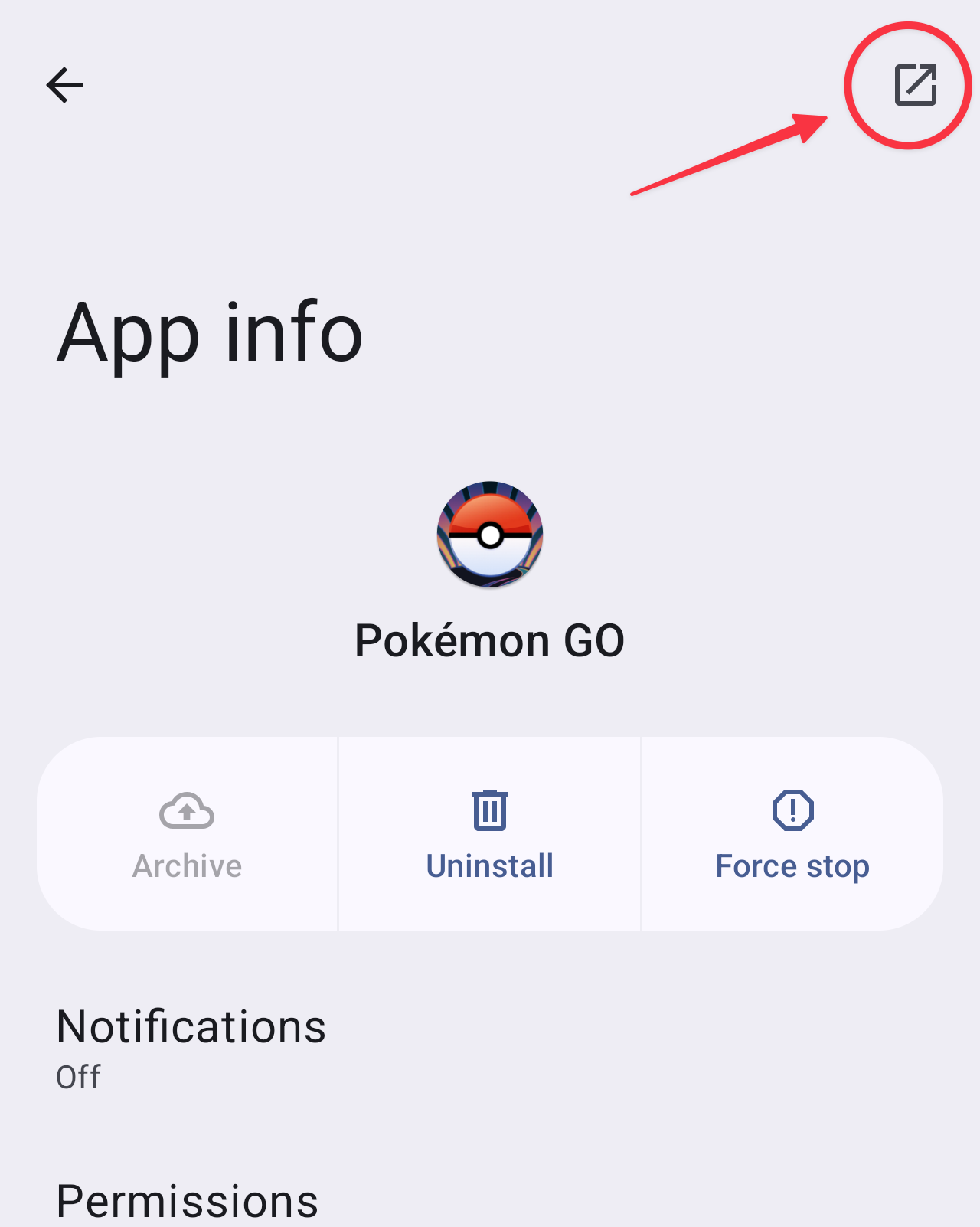980x1227 pixels.
Task: Go back from App info
Action: (64, 84)
